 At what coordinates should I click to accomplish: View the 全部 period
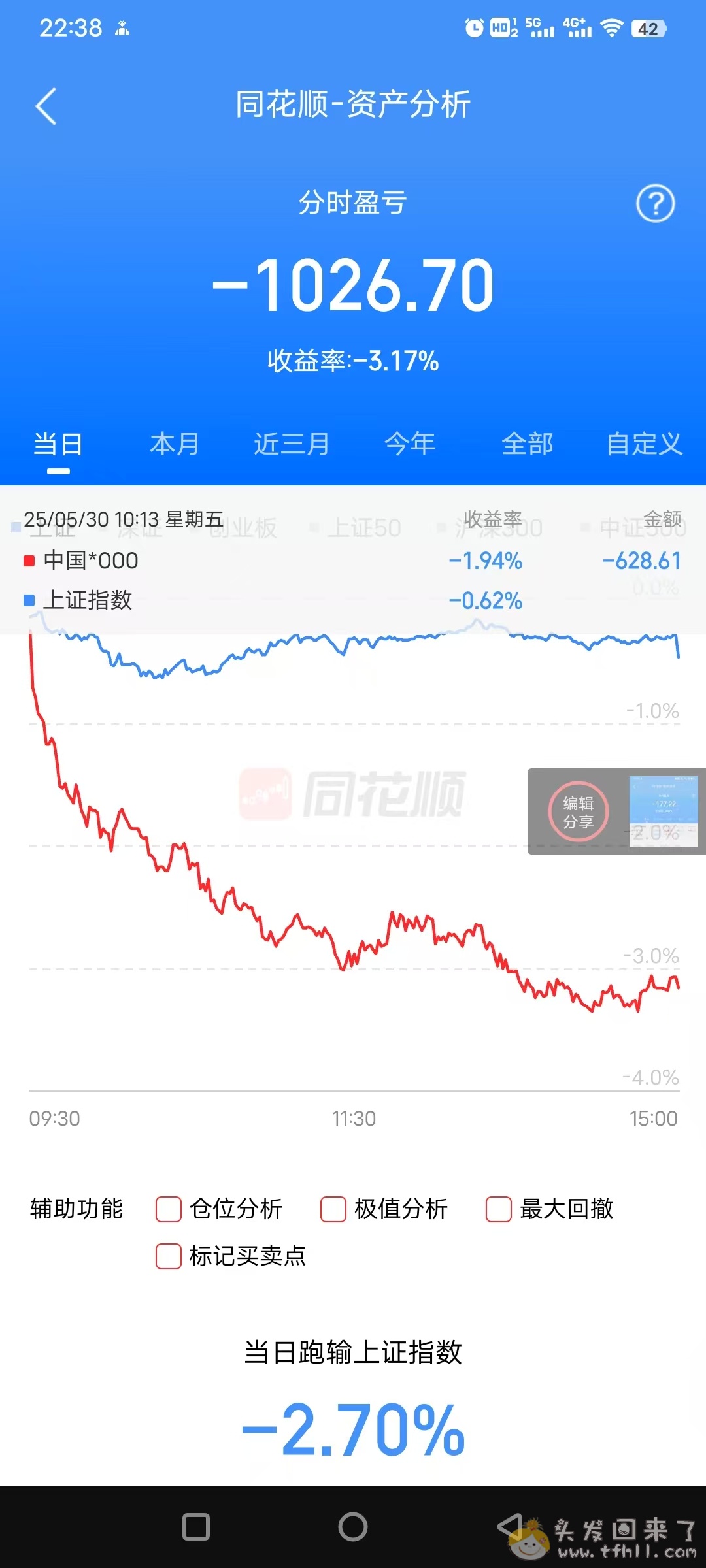(527, 444)
